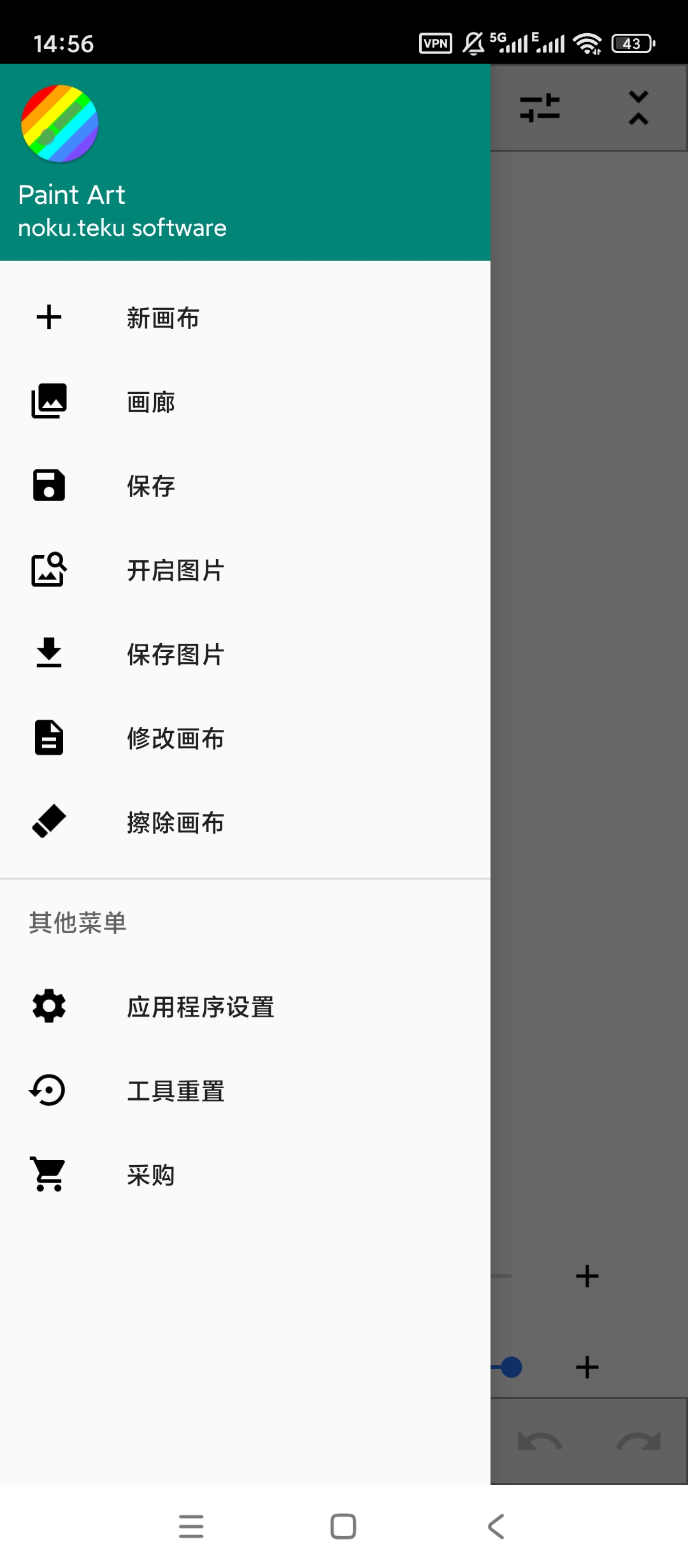The image size is (688, 1568).
Task: Tap the Paint Art rainbow logo
Action: (59, 125)
